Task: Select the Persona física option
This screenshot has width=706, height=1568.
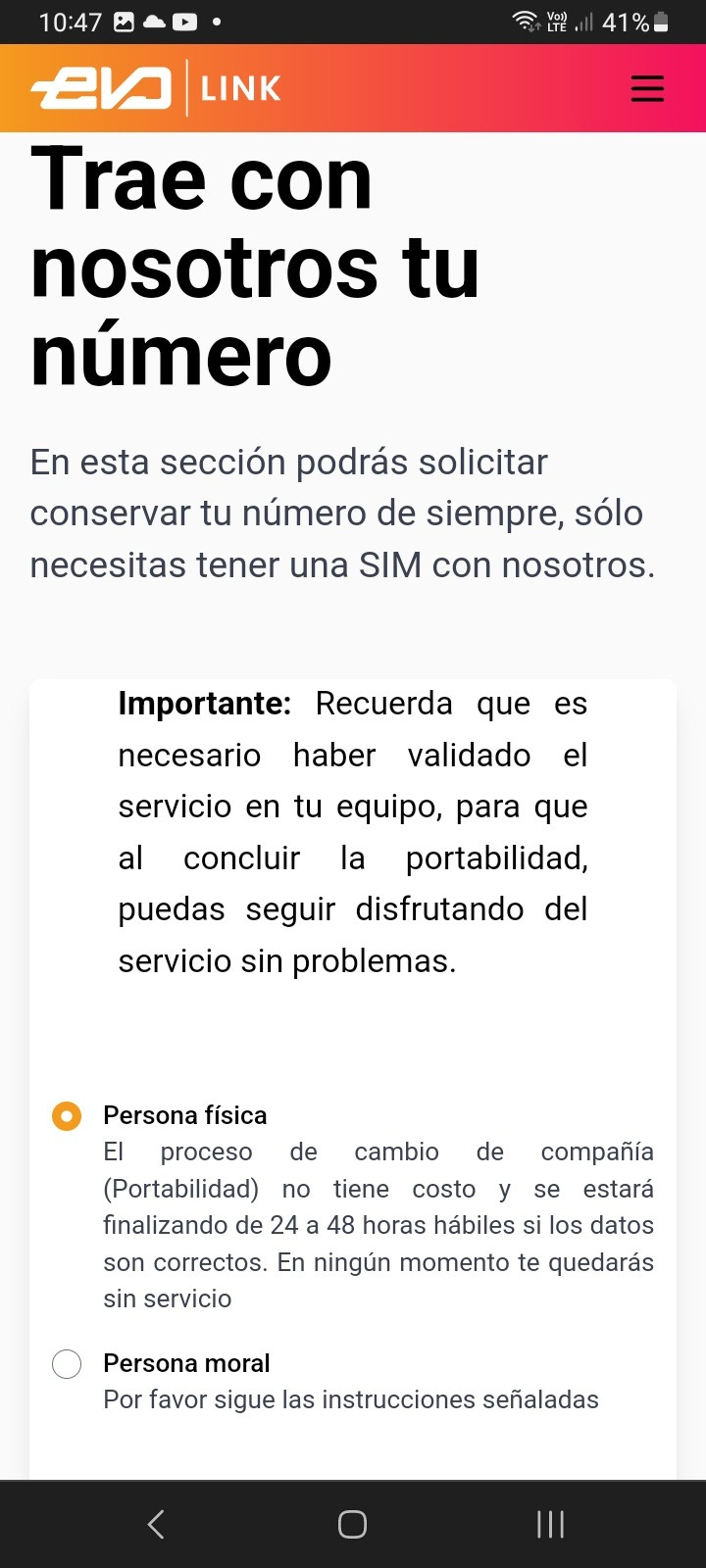Action: click(x=67, y=1116)
